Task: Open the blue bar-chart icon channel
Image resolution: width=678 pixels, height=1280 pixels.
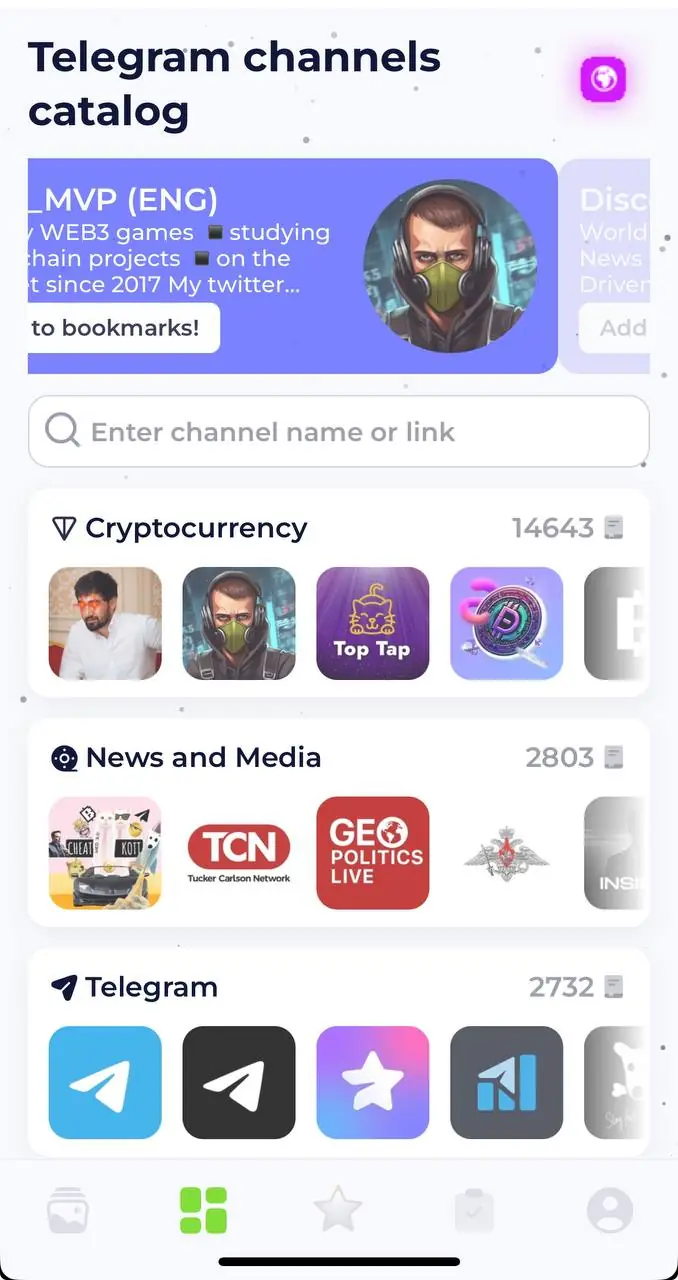Action: click(506, 1082)
